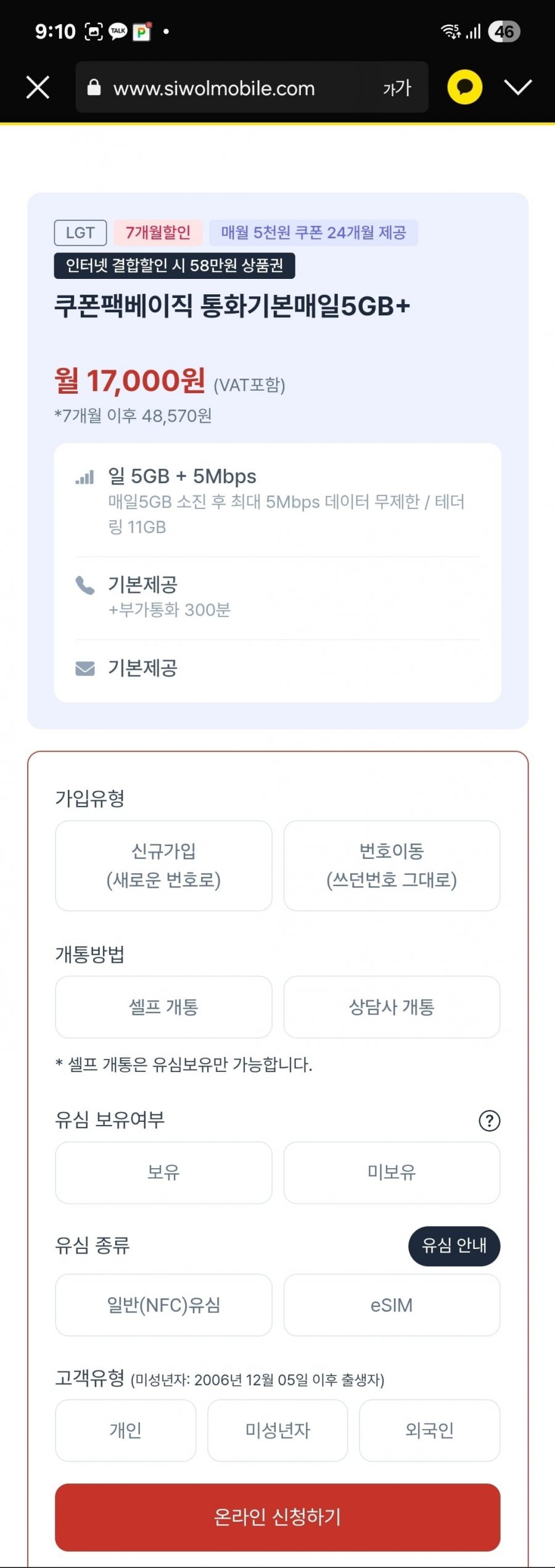
Task: Expand the browser dropdown chevron
Action: [518, 87]
